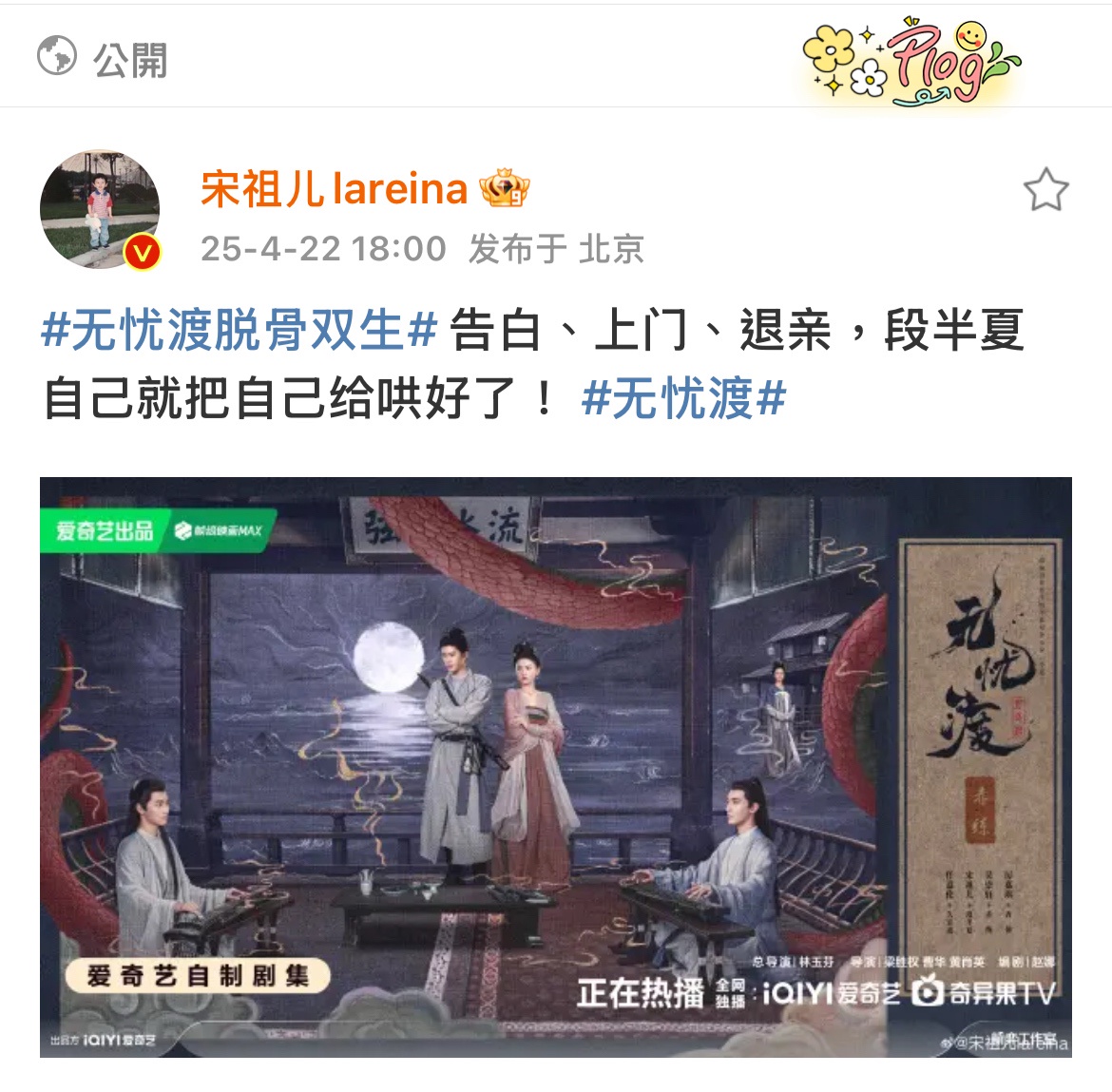1112x1092 pixels.
Task: Open hashtag #无忧渡脱骨双生#
Action: click(239, 331)
